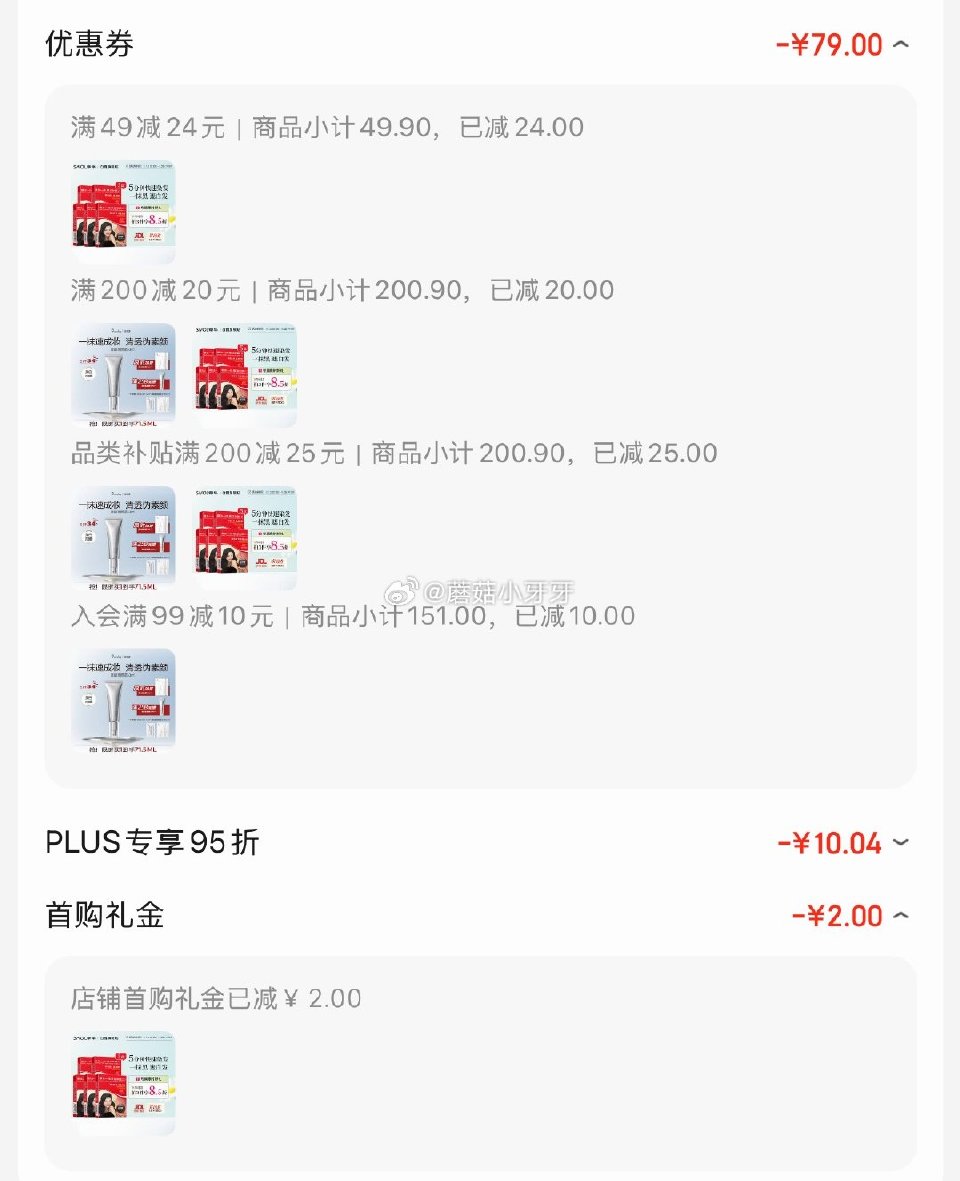Viewport: 960px width, 1181px height.
Task: Expand the PLUS专享95折 discount details
Action: (903, 843)
